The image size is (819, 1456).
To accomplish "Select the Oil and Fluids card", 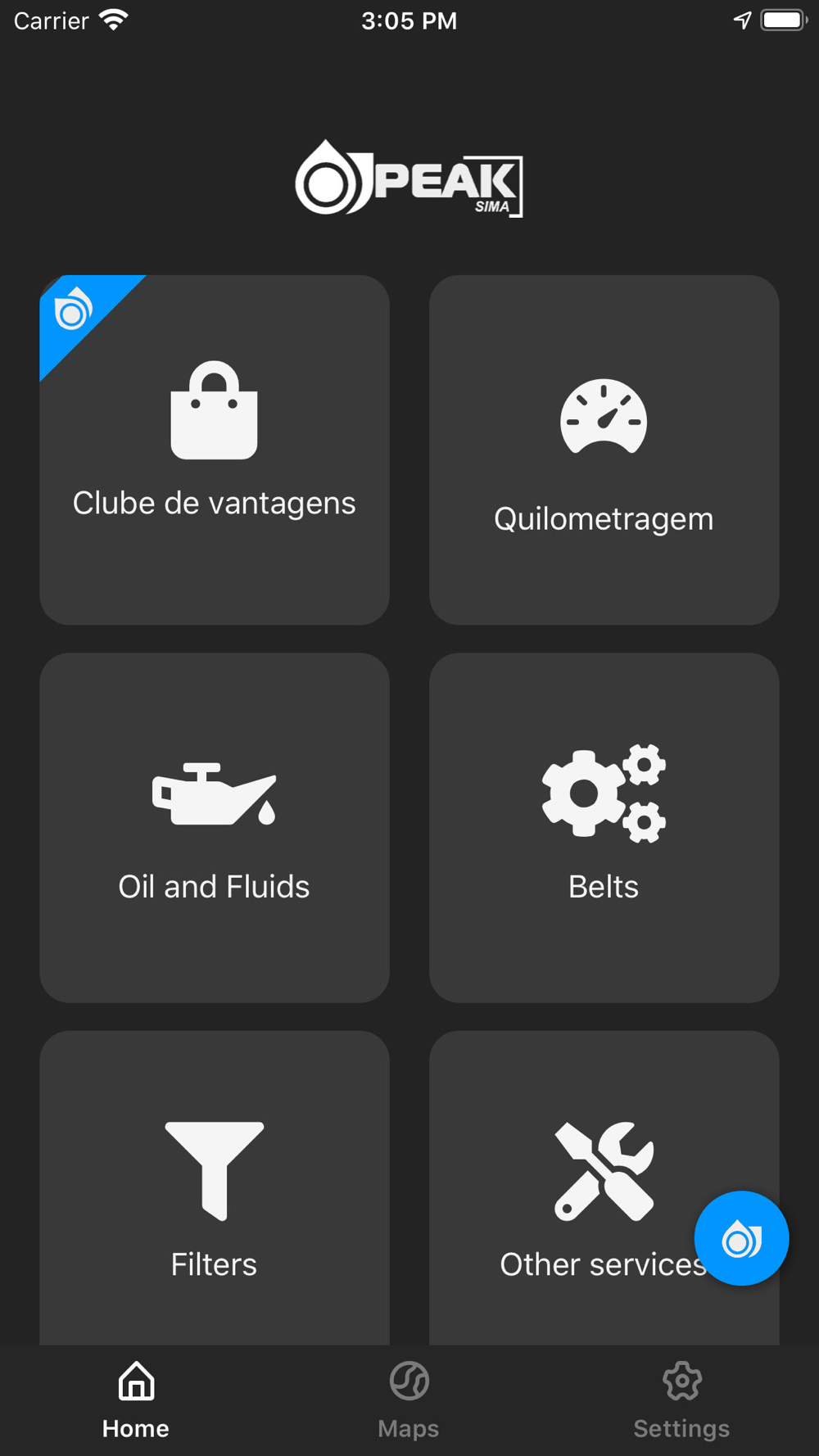I will 215,827.
